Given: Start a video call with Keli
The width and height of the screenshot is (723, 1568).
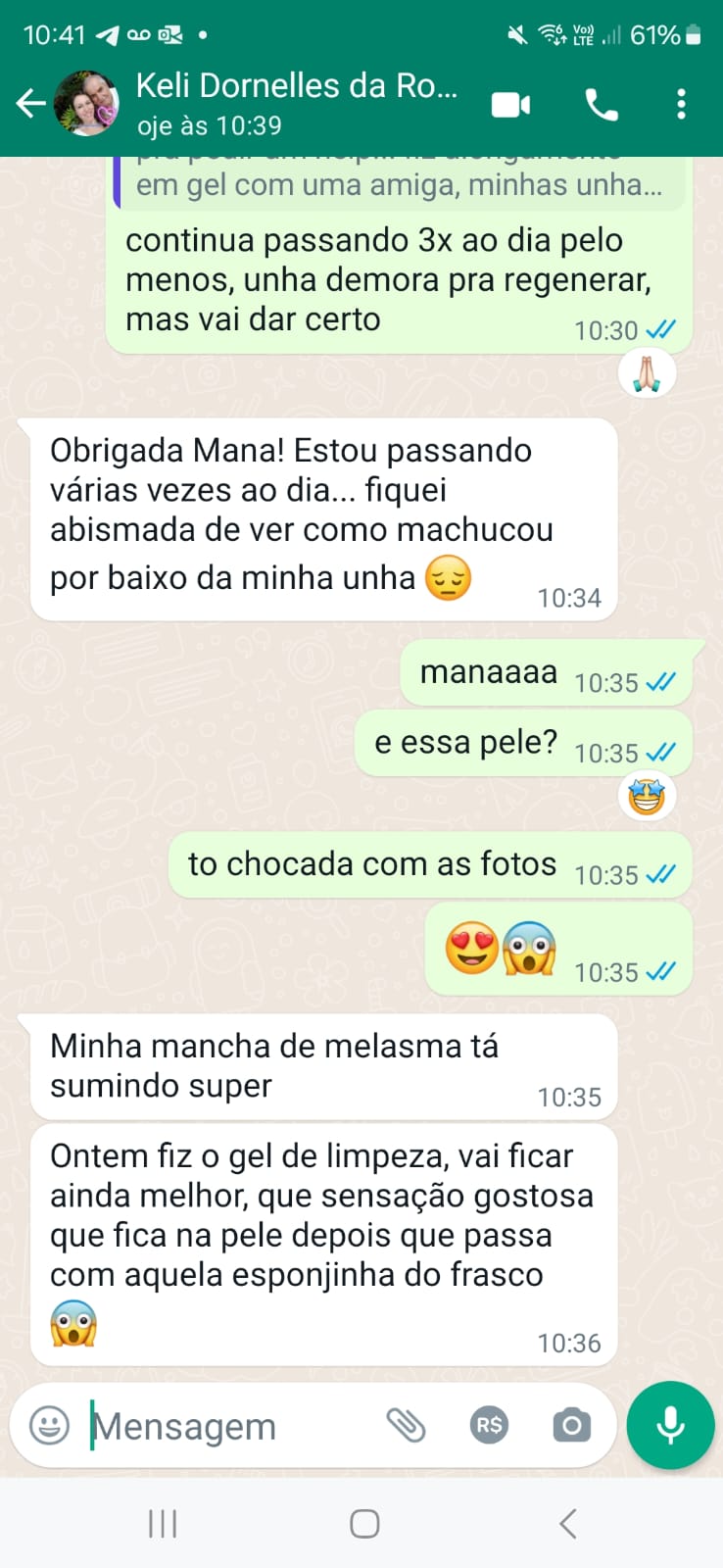Looking at the screenshot, I should coord(510,104).
